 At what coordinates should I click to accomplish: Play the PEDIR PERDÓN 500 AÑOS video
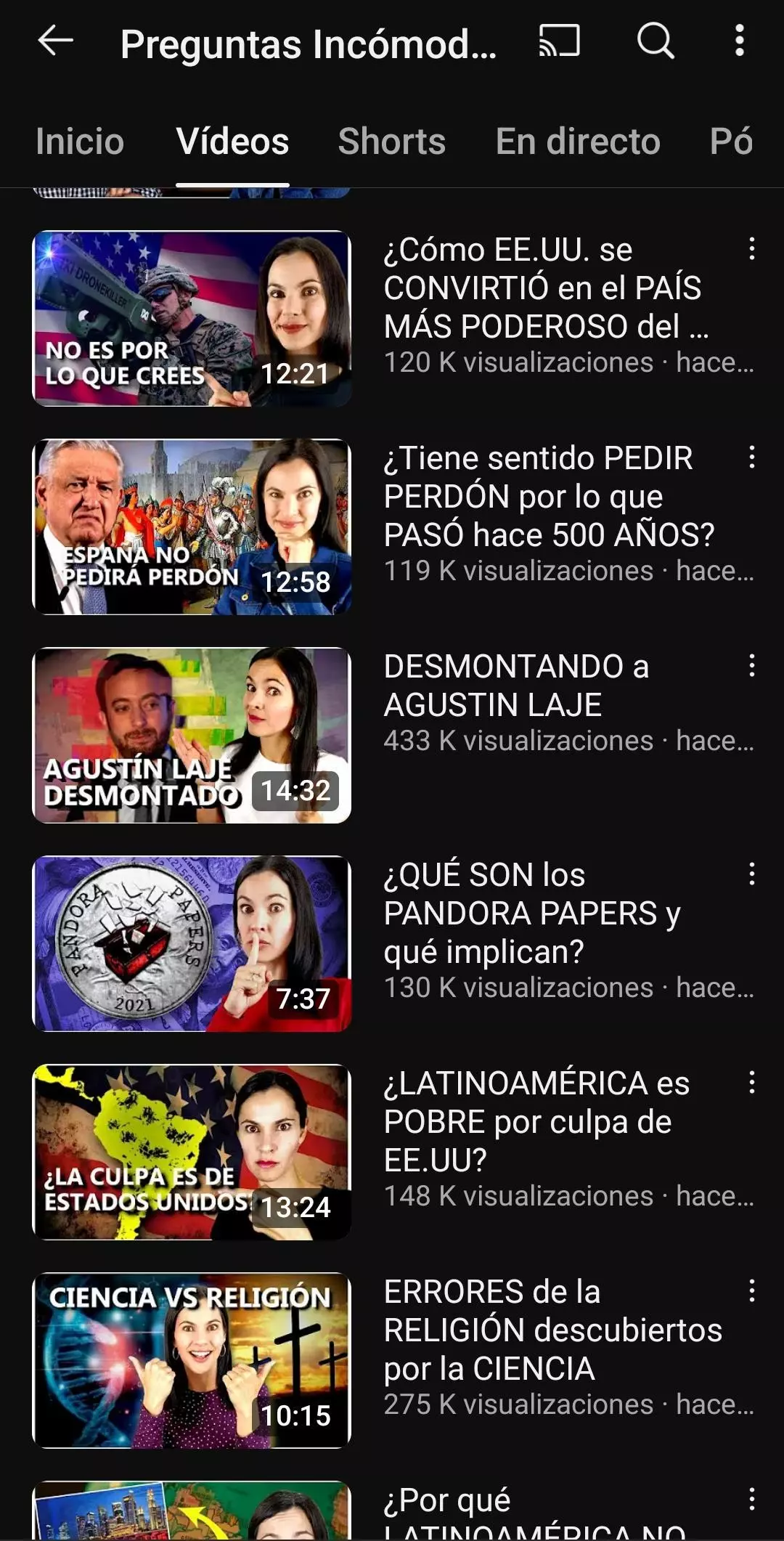click(x=192, y=526)
